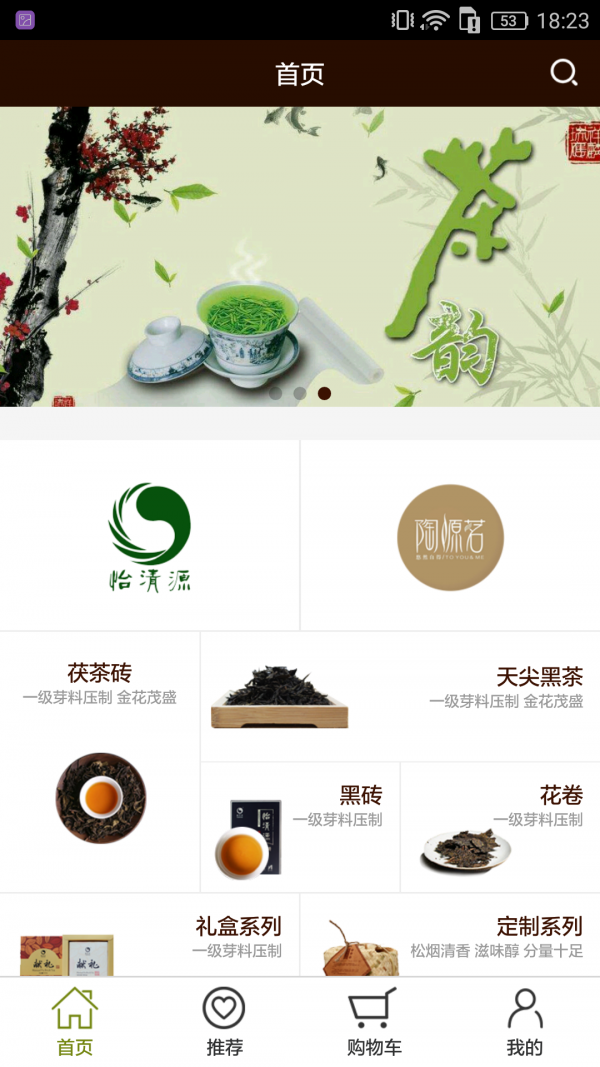Open the 怡清源 brand tile
The height and width of the screenshot is (1067, 600).
point(150,536)
